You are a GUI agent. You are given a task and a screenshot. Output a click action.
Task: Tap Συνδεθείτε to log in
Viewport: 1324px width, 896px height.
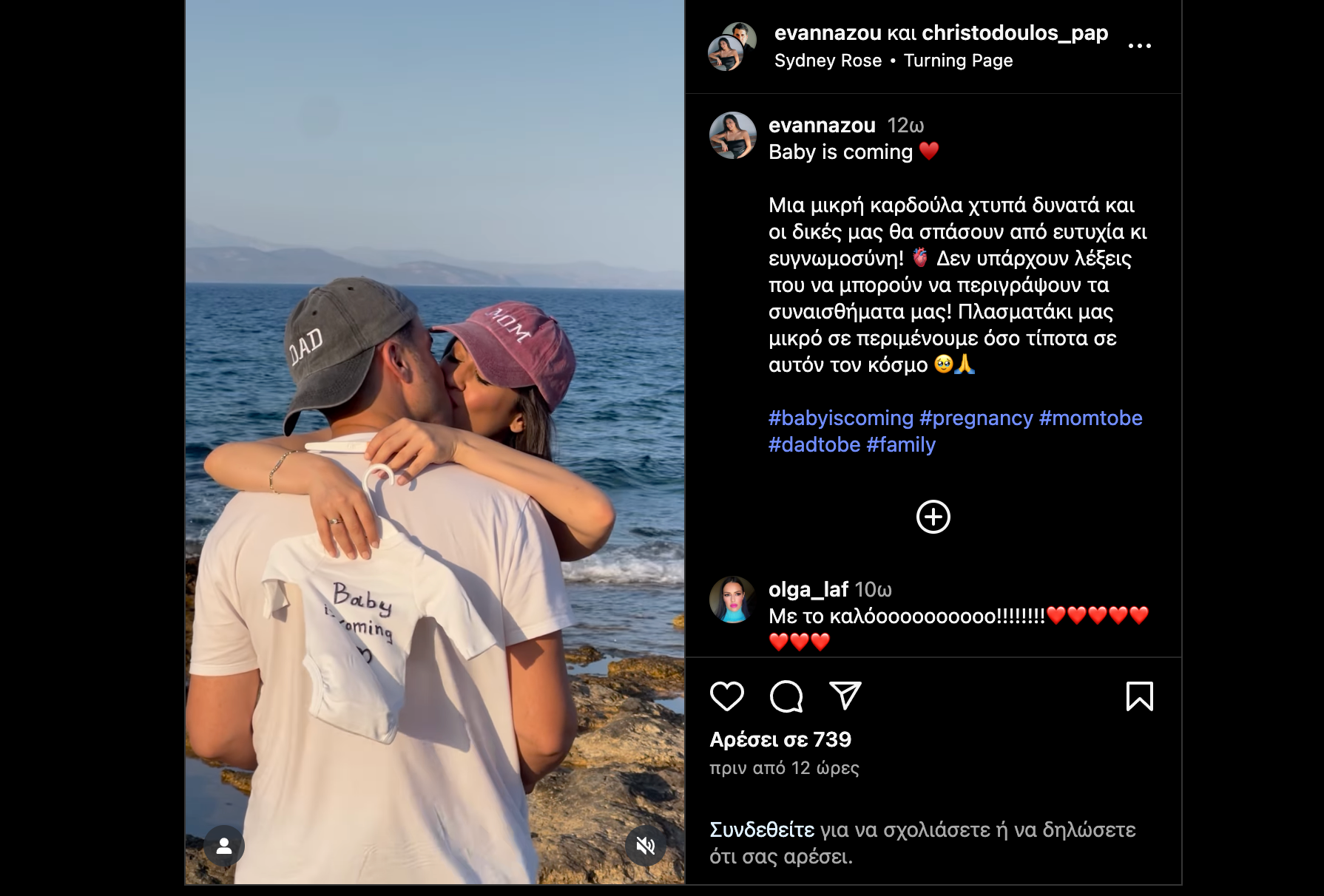(x=761, y=830)
